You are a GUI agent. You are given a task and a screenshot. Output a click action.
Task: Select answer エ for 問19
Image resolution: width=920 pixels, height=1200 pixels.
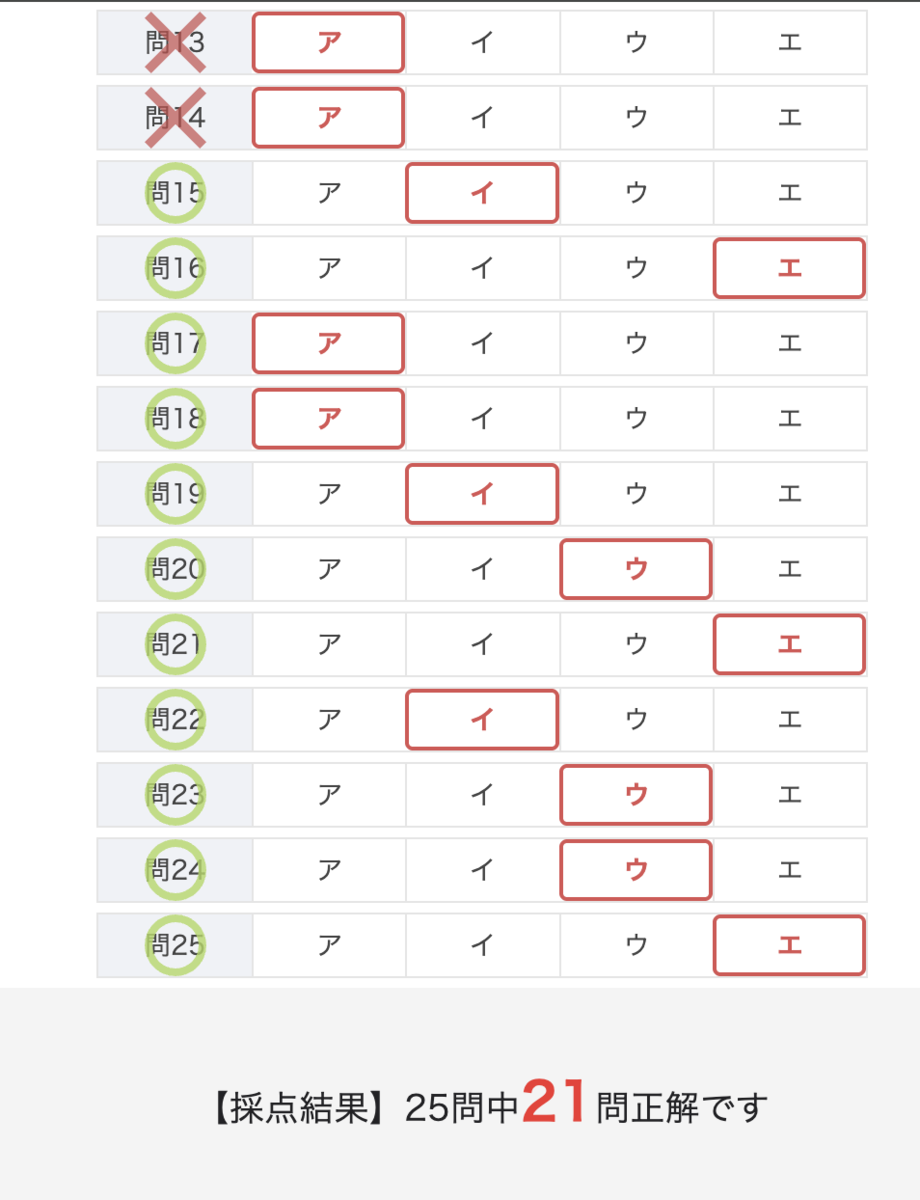[x=790, y=494]
